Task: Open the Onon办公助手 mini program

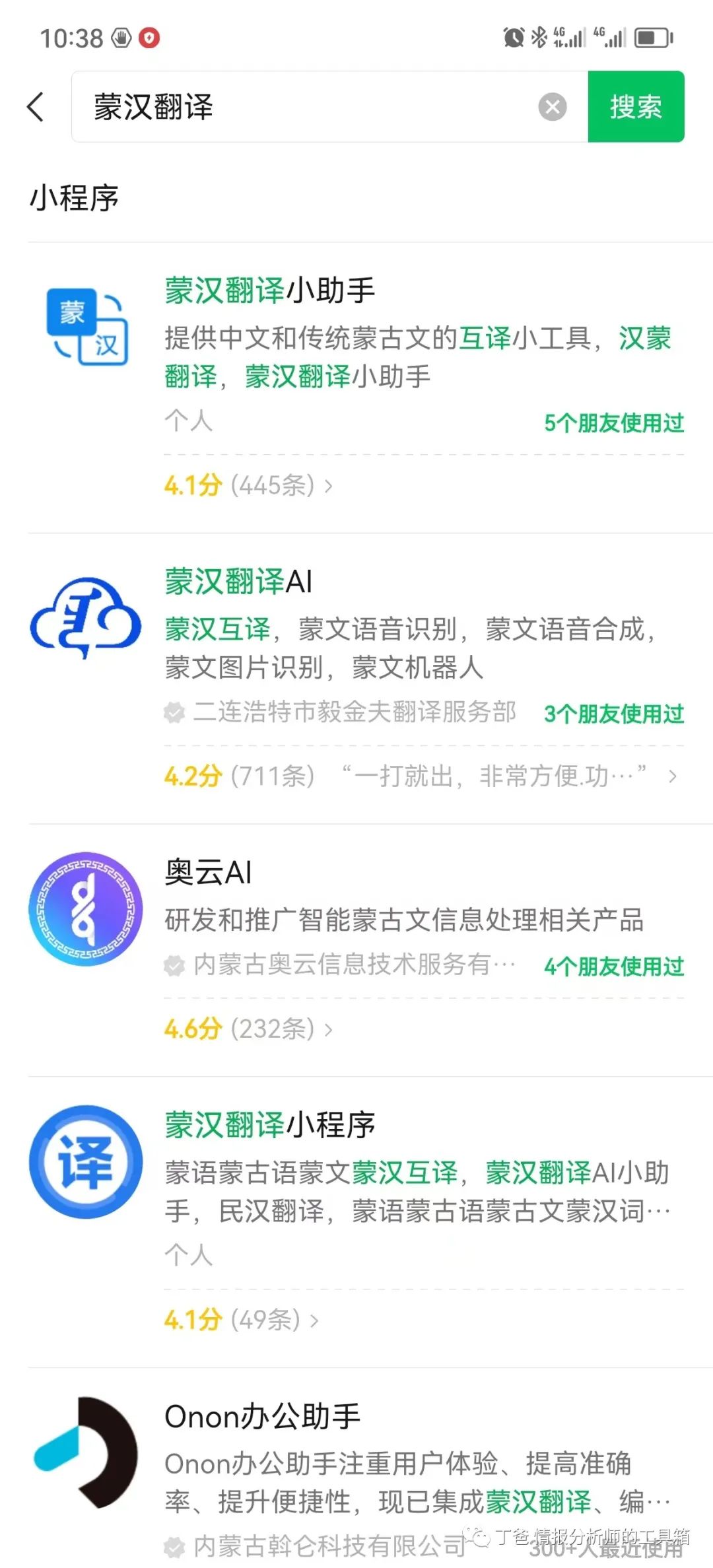Action: (x=262, y=1417)
